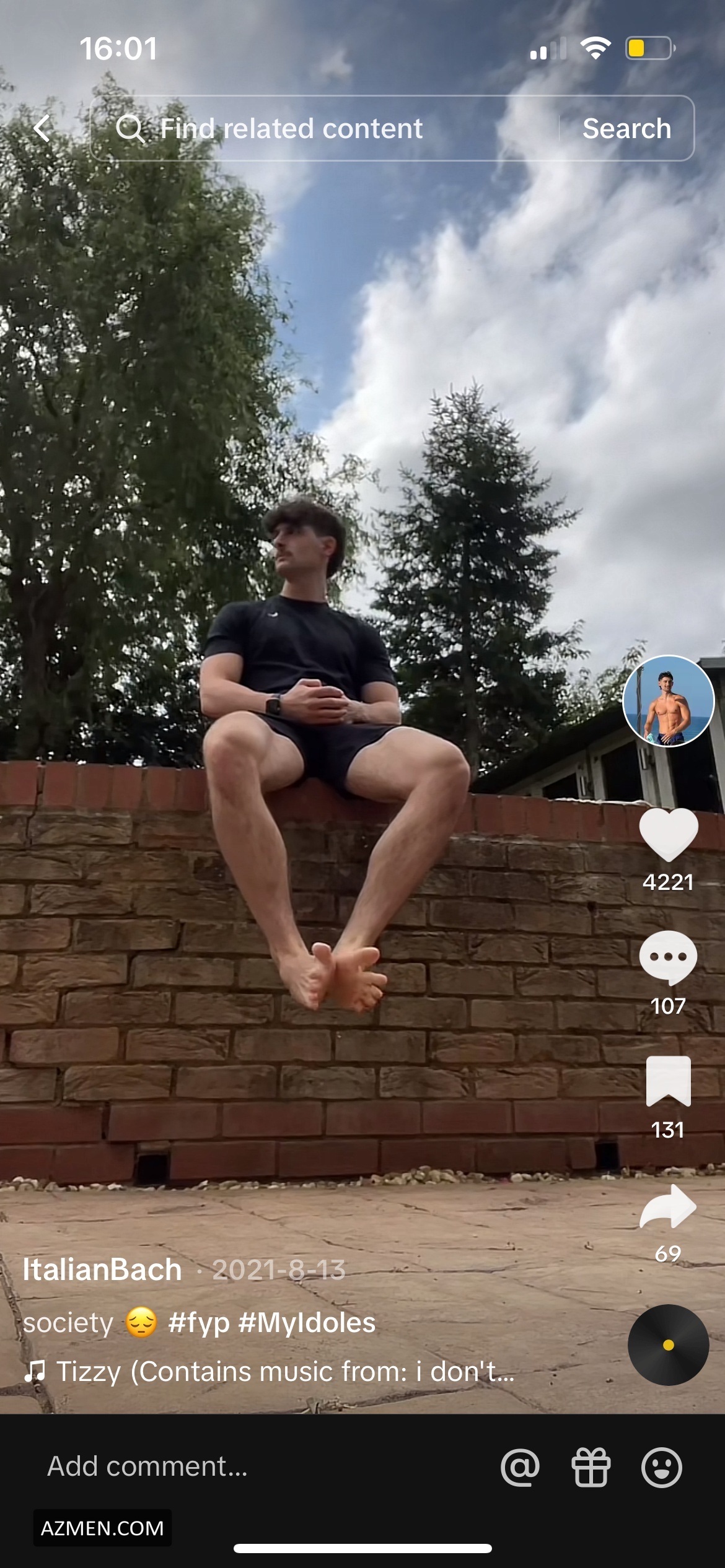Open the creator's profile picture
This screenshot has height=1568, width=725.
tap(668, 701)
